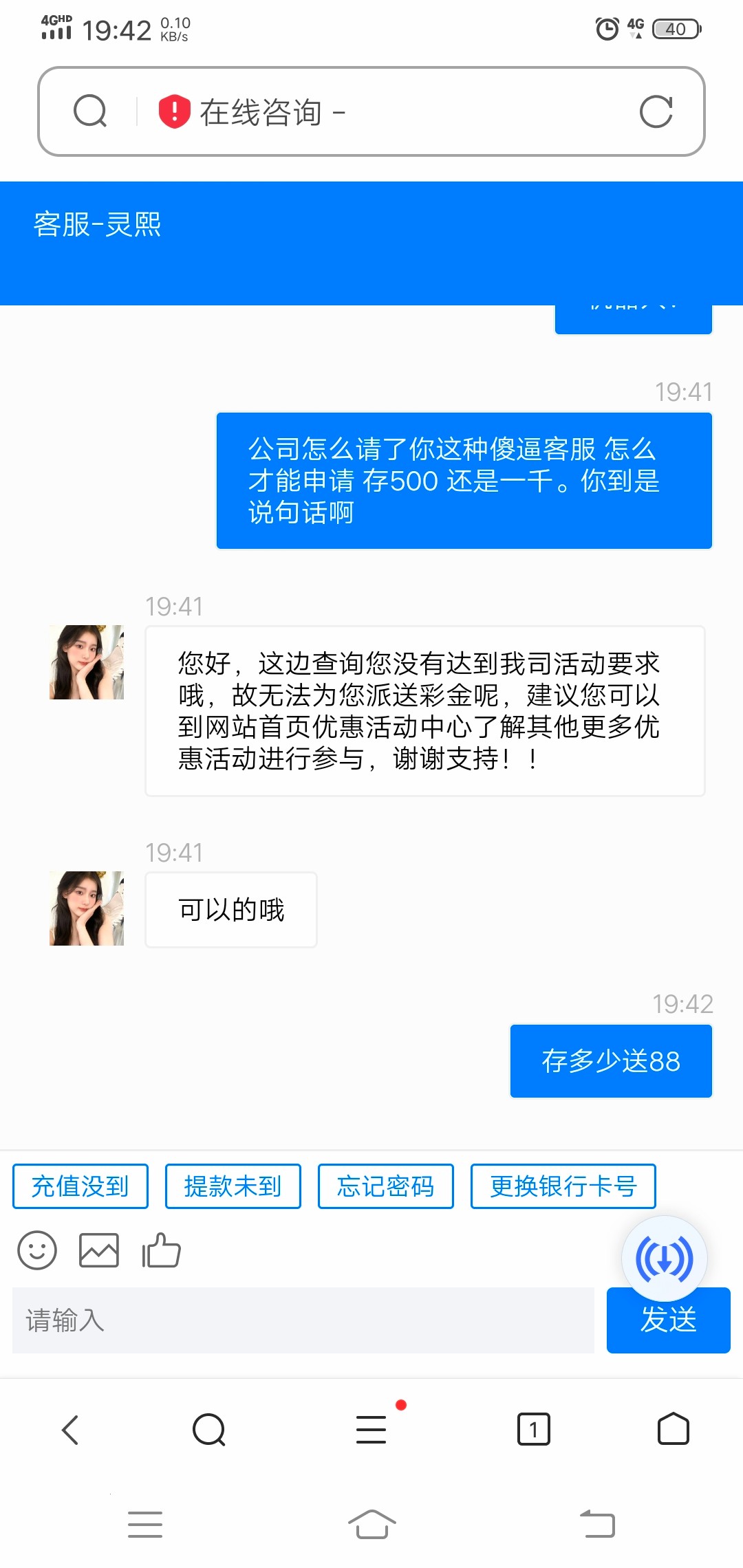743x1568 pixels.
Task: Open the emoji picker
Action: (x=37, y=1250)
